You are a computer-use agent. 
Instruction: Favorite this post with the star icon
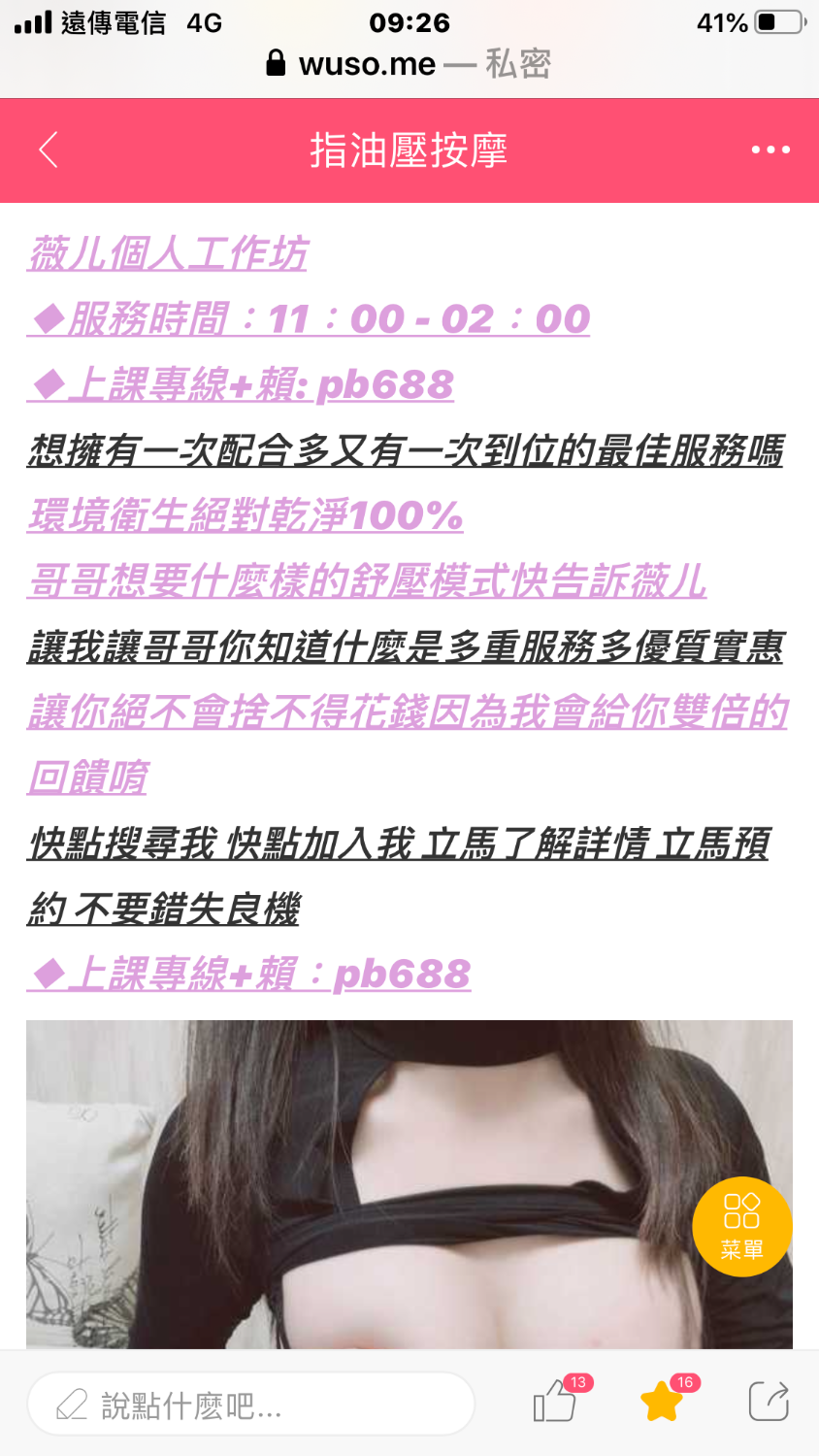[662, 1403]
